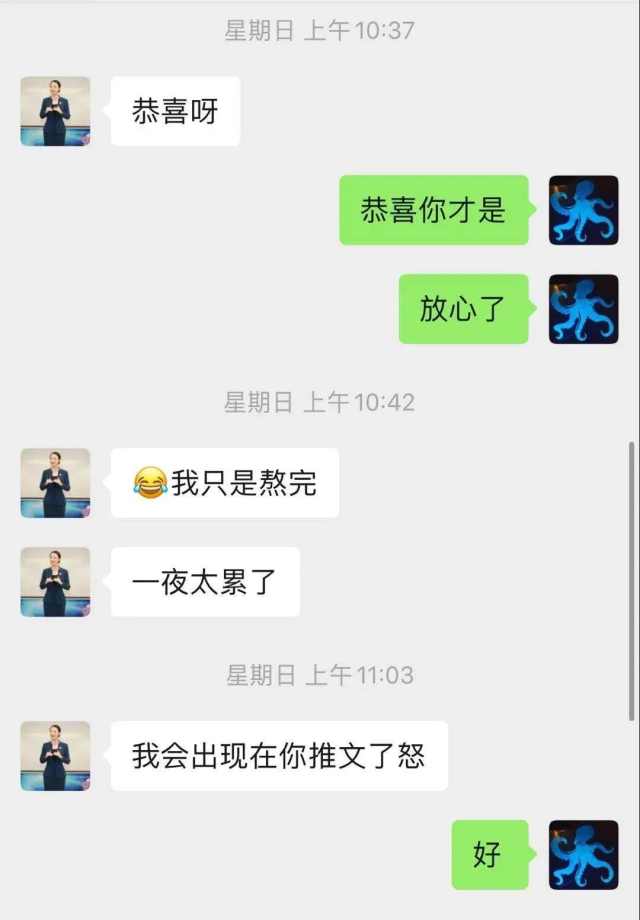Open sender's avatar beside 恭喜呀 message
The height and width of the screenshot is (920, 640).
55,111
